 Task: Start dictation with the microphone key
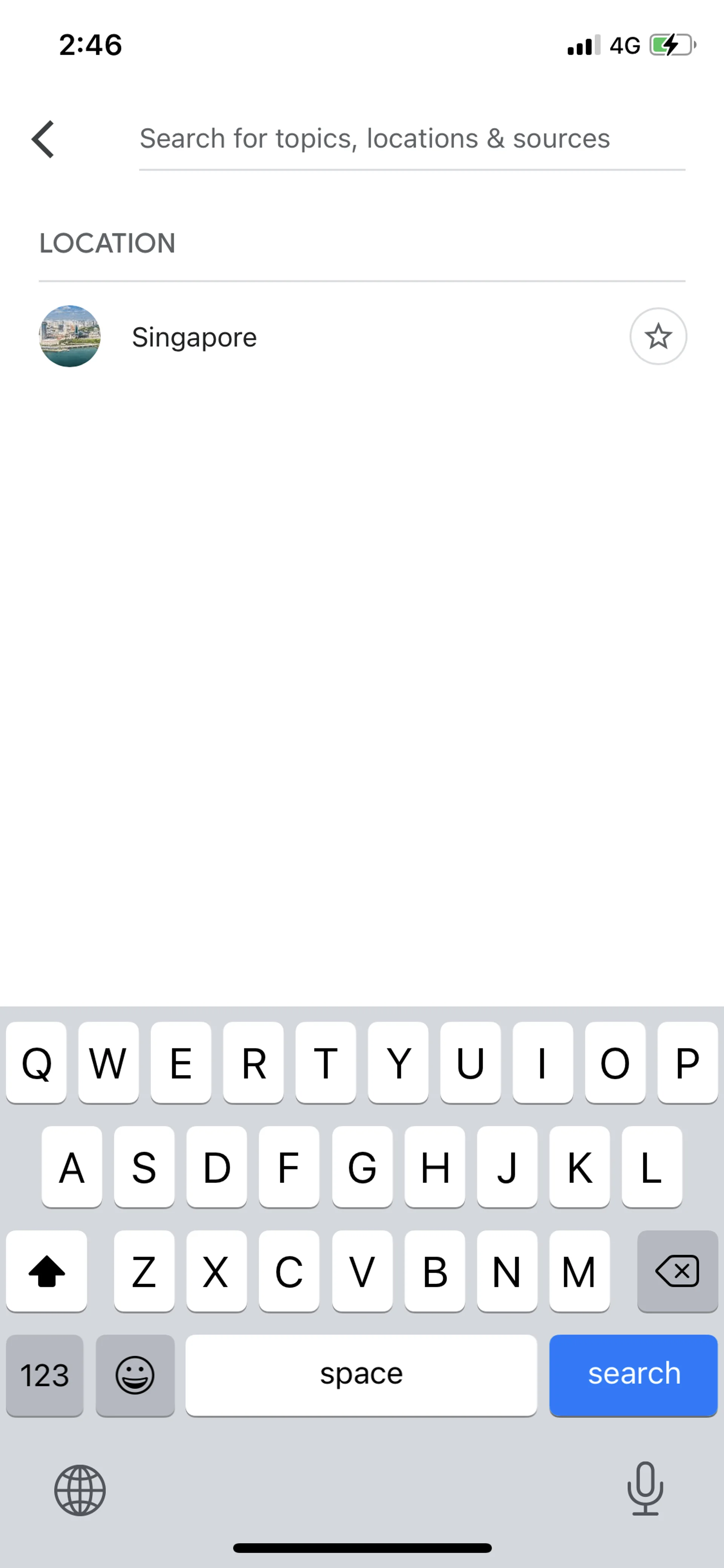coord(645,1488)
